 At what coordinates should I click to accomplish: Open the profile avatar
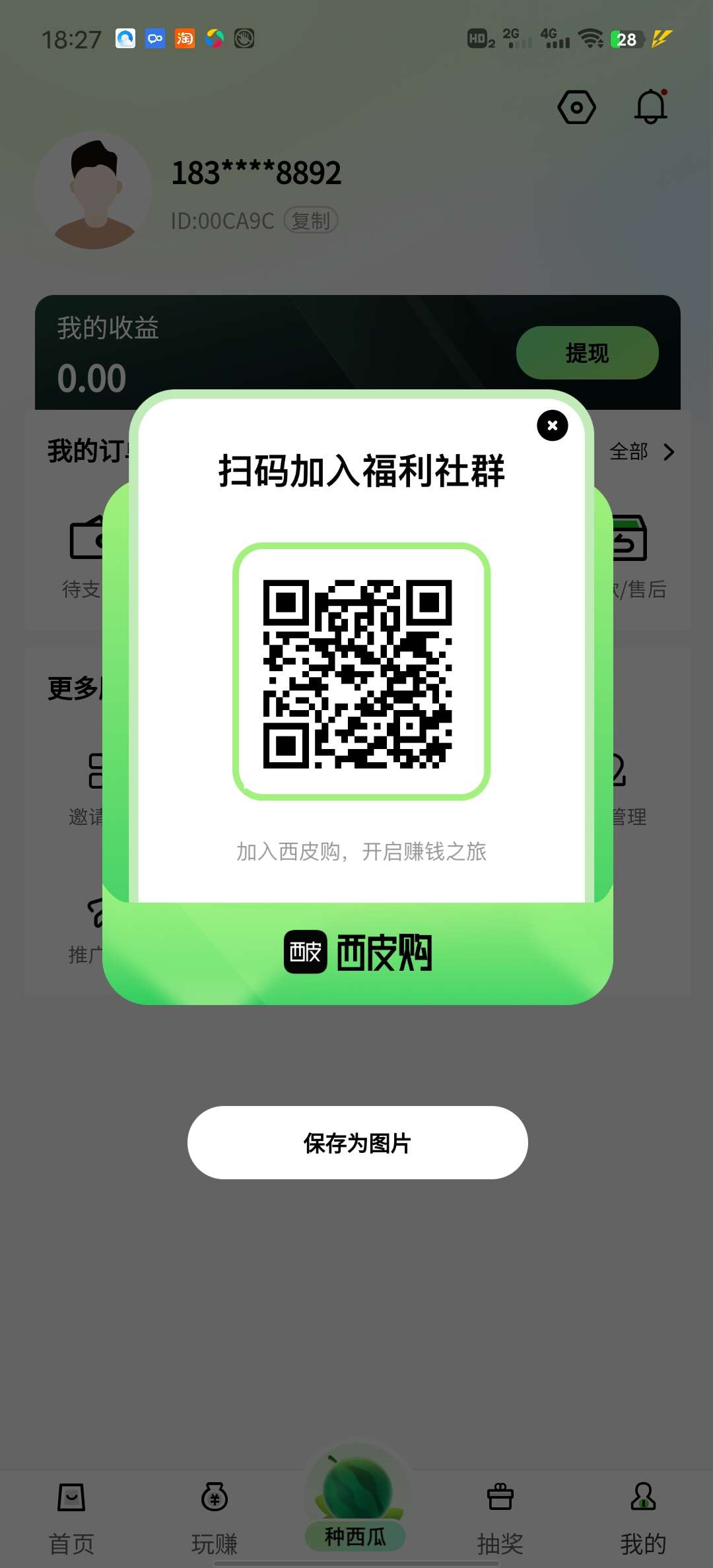(94, 190)
